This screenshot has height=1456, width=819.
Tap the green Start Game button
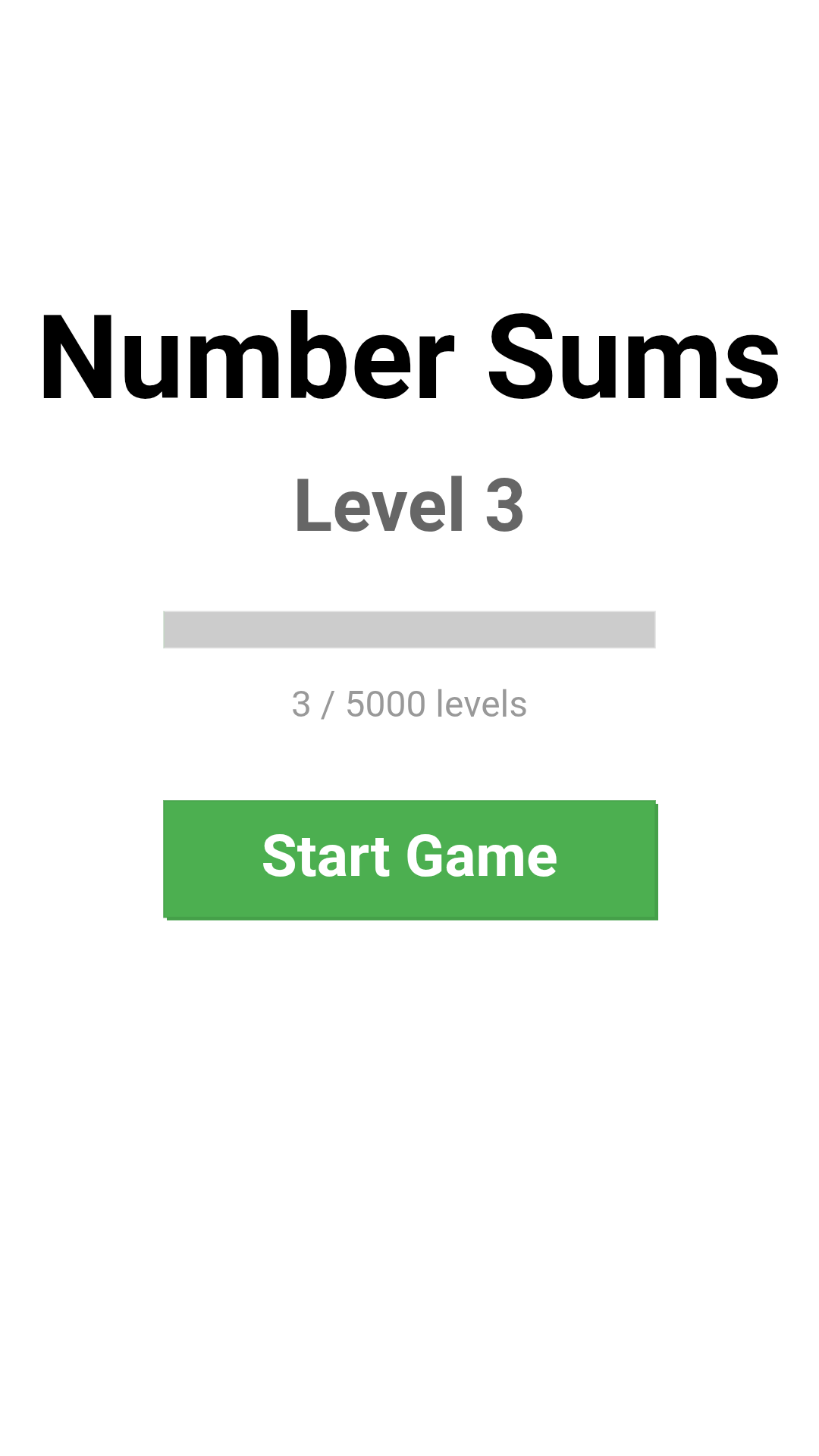(410, 859)
